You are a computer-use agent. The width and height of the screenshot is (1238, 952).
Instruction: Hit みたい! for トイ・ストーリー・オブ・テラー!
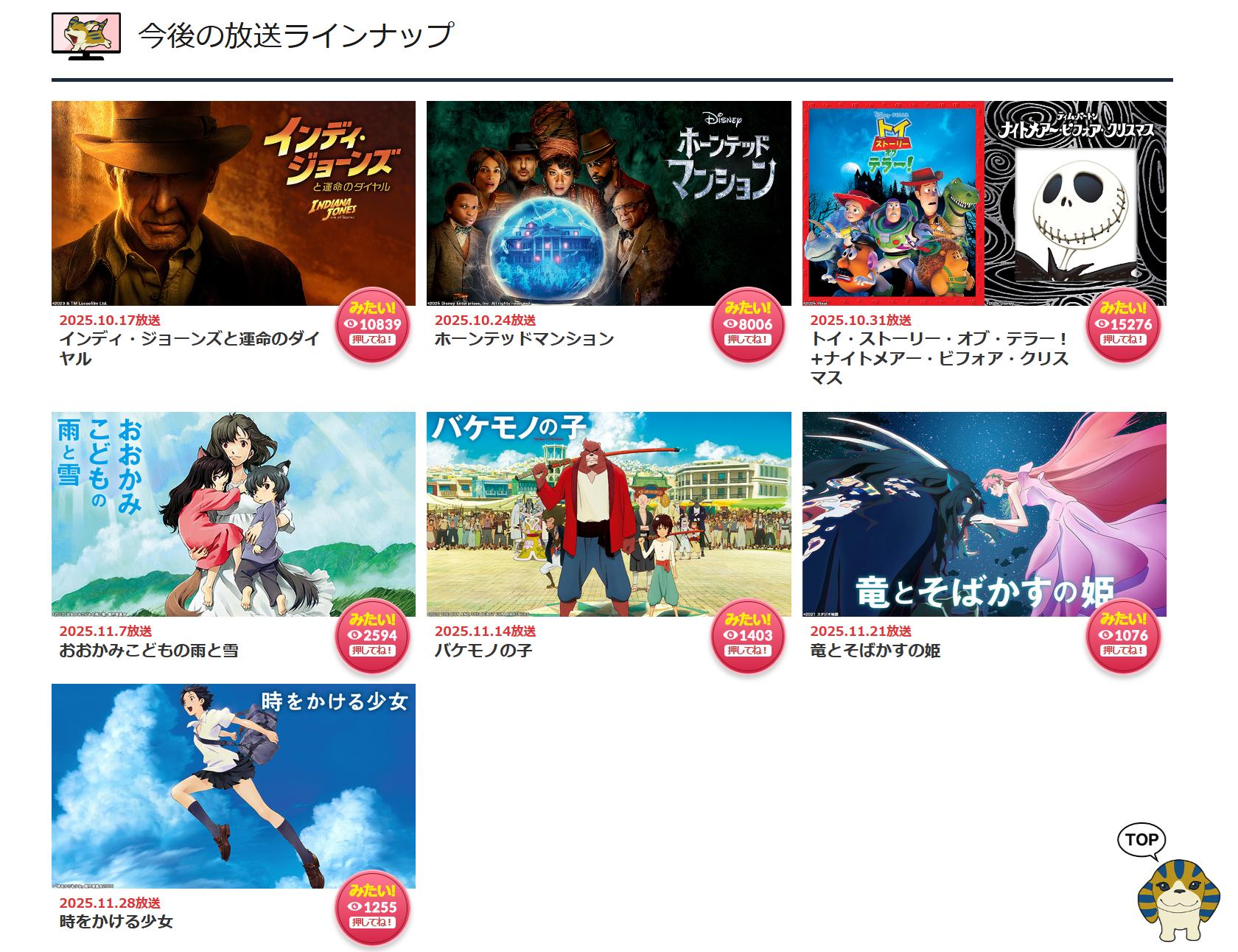1122,325
